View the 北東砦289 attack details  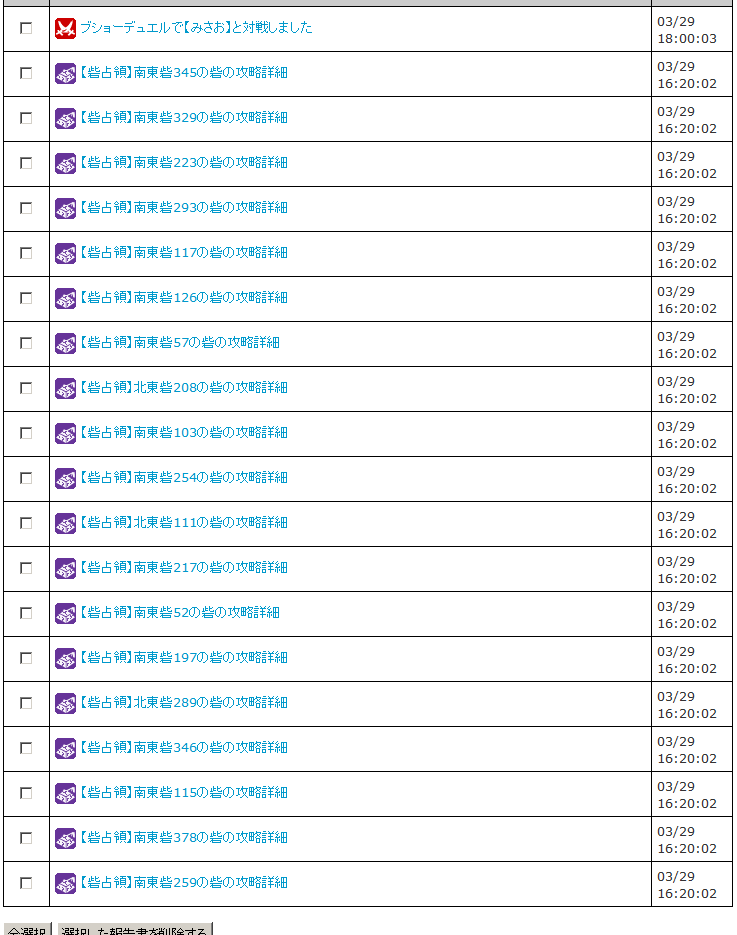tap(183, 703)
